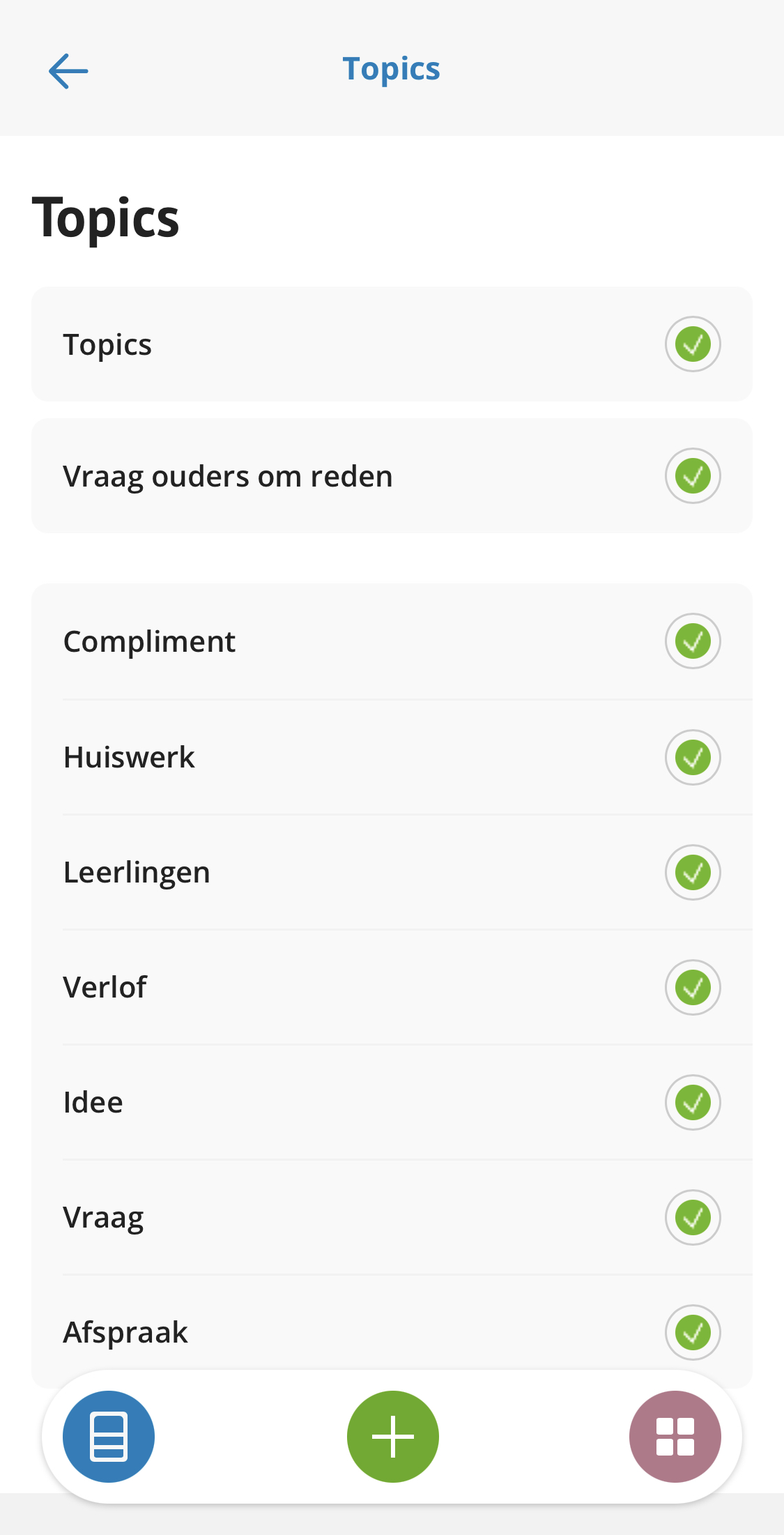Disable Vraag ouders om reden
This screenshot has height=1535, width=784.
pos(693,475)
